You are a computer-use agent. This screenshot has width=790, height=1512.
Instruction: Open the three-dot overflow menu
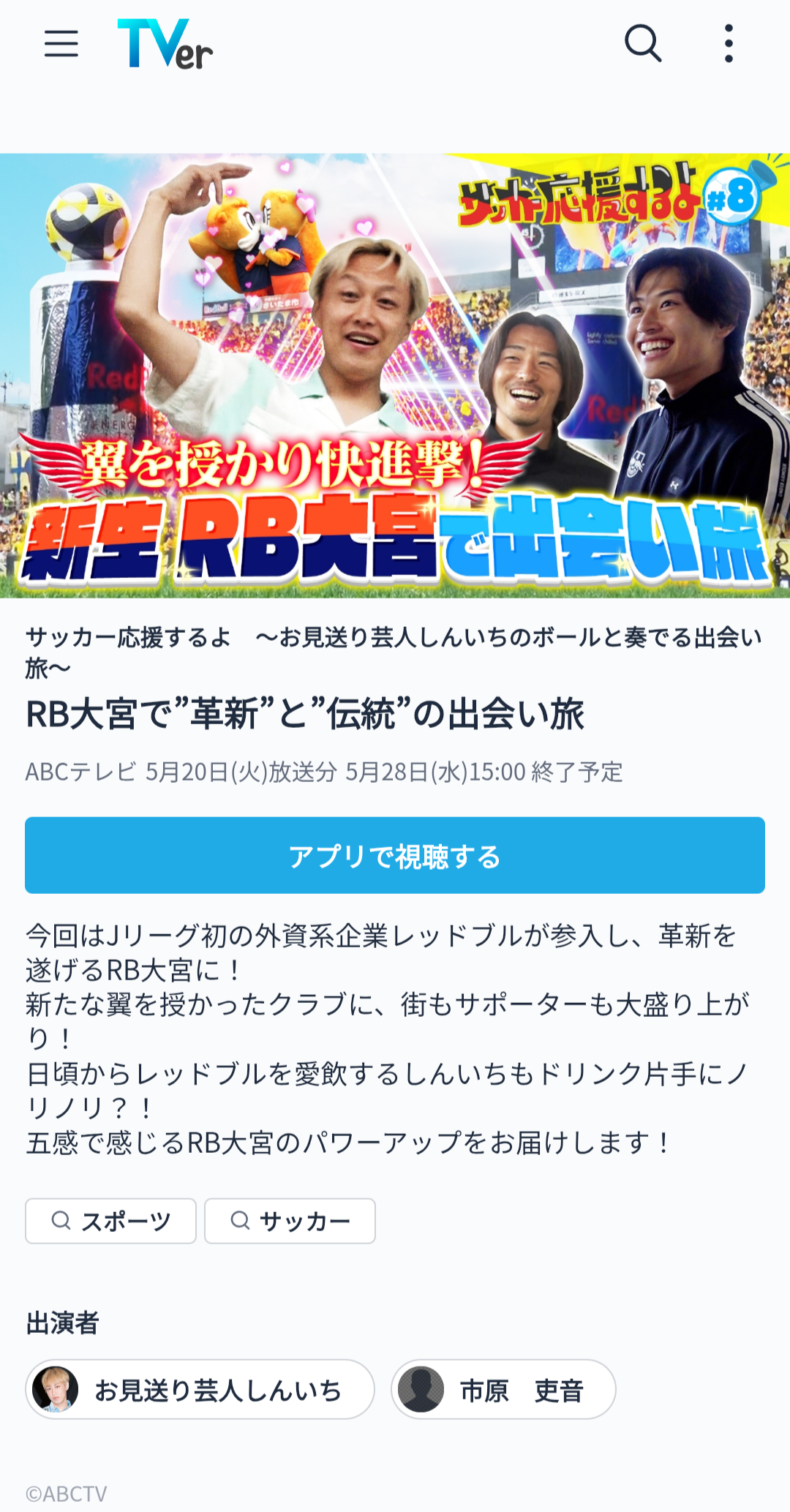[x=728, y=44]
